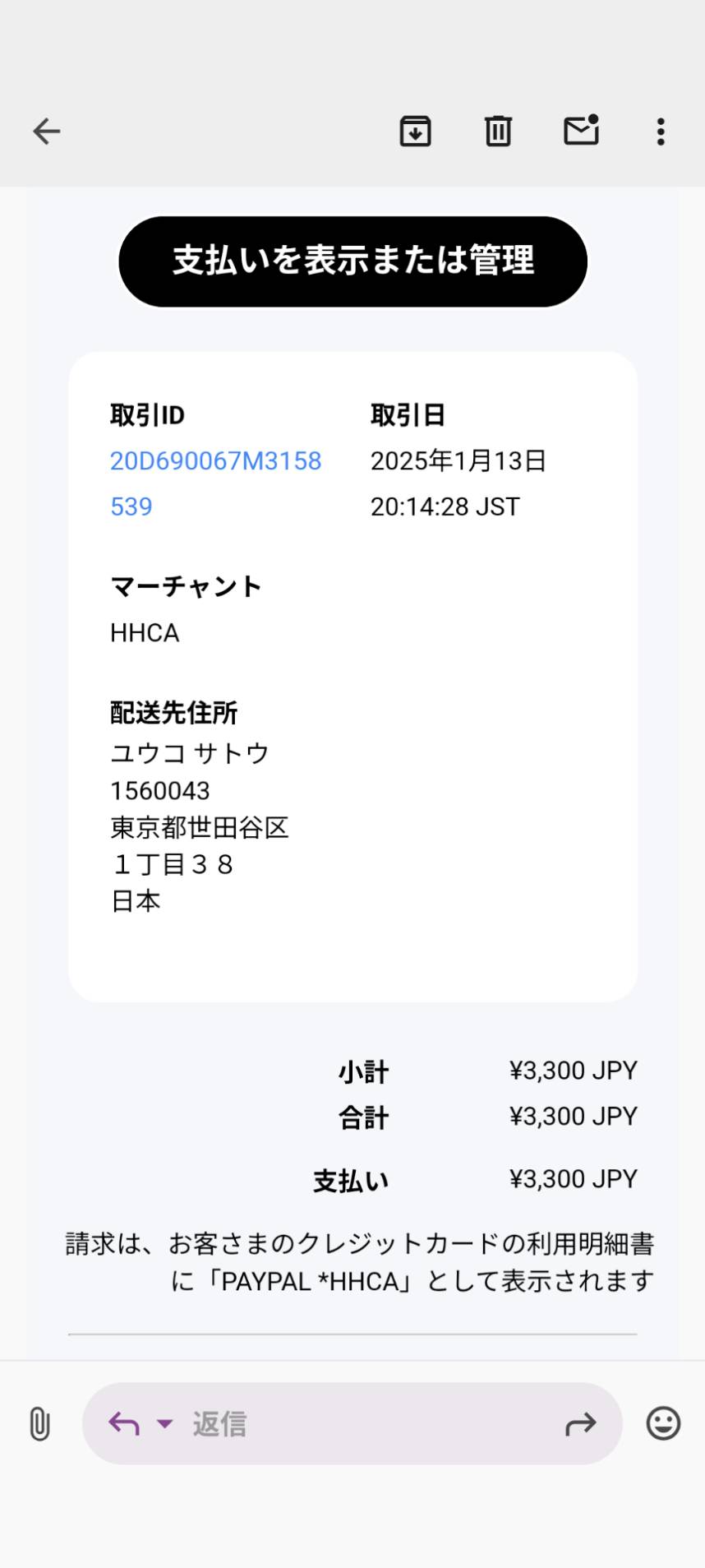Tap the 返信 reply field
Viewport: 705px width, 1568px height.
[x=352, y=1423]
